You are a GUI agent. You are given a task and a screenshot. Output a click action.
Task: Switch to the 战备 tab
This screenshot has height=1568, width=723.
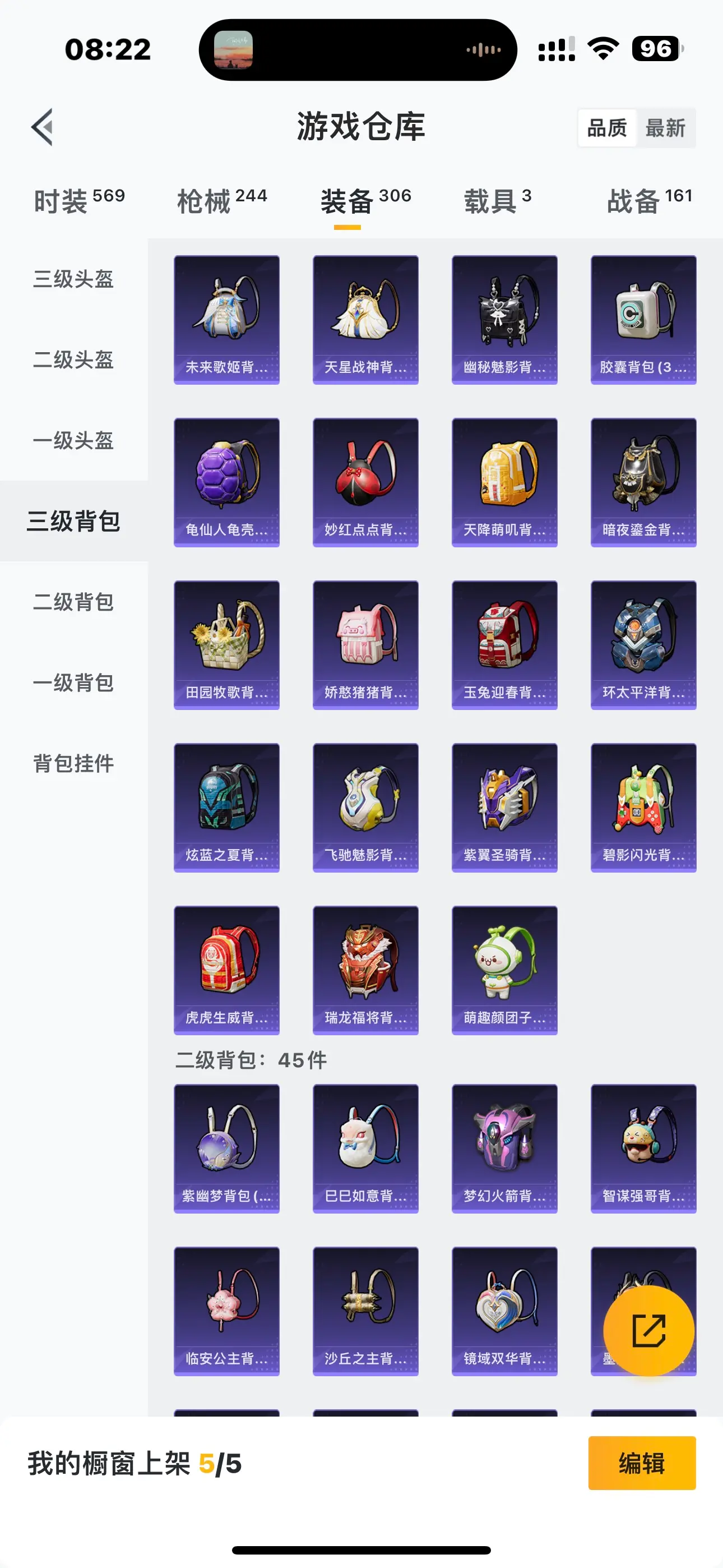pos(649,201)
